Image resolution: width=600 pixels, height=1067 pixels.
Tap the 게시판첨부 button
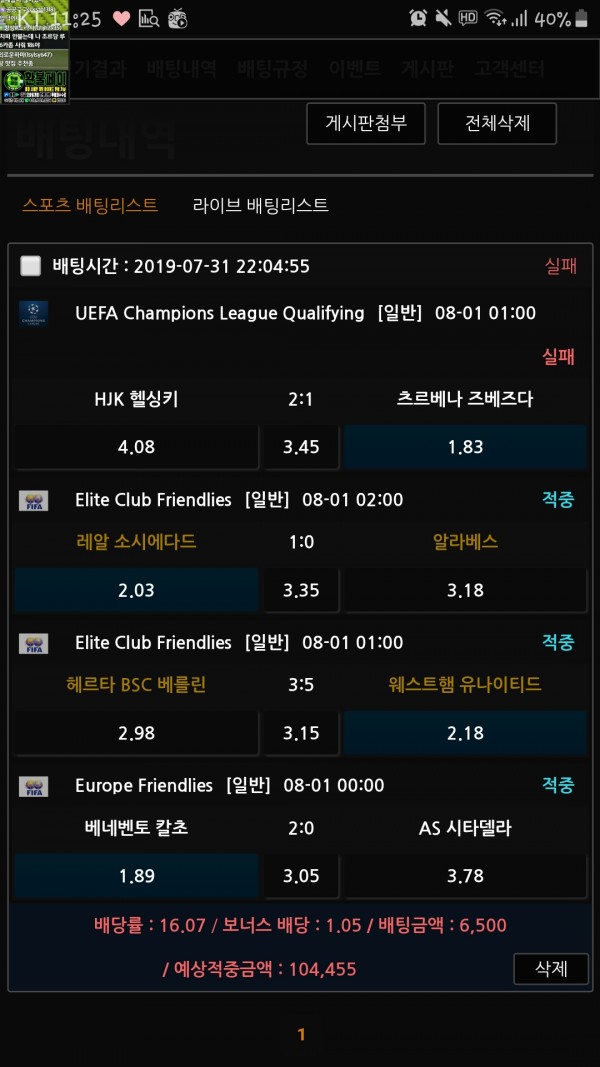(x=366, y=124)
